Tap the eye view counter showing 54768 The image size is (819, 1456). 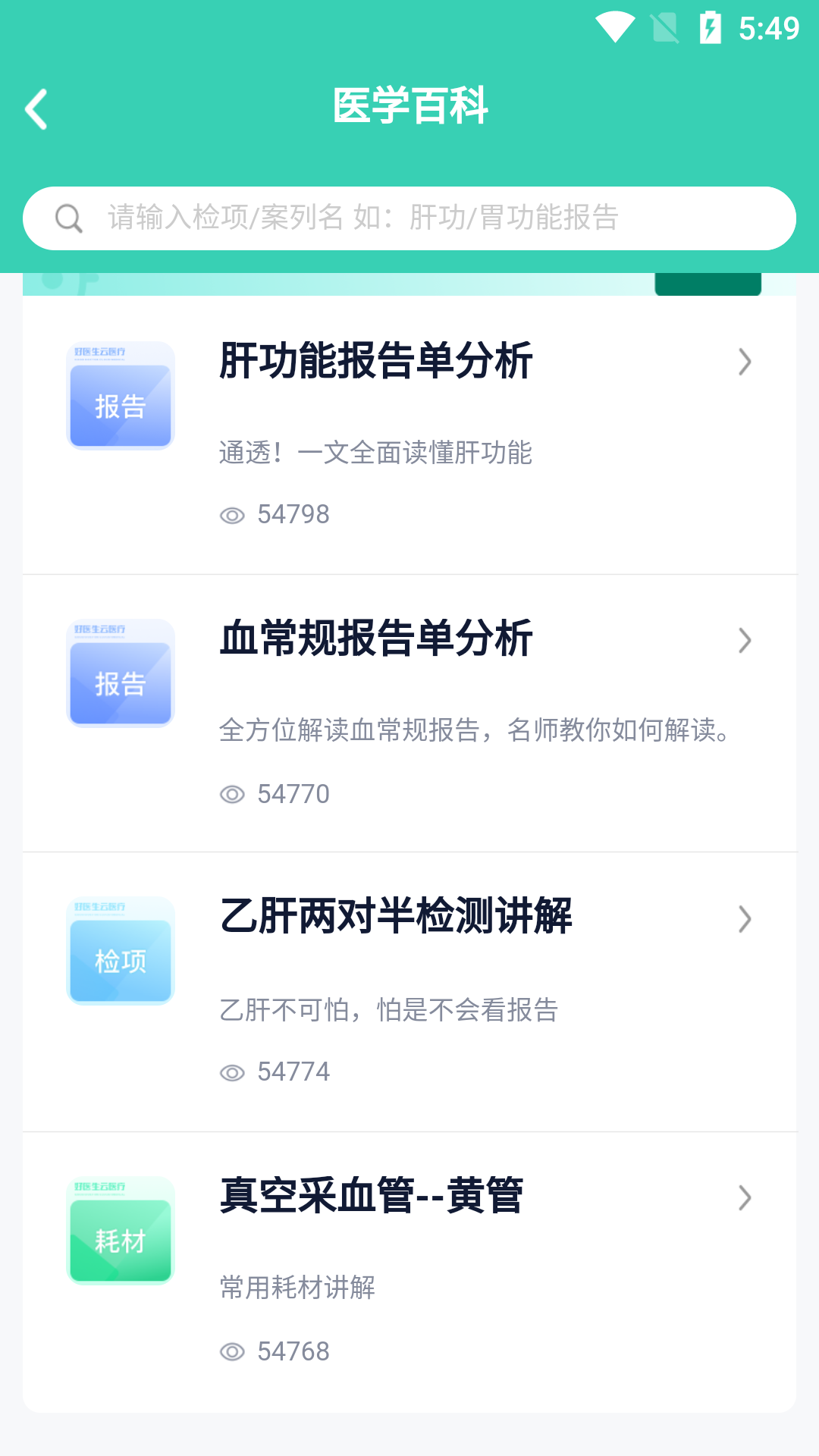231,1350
